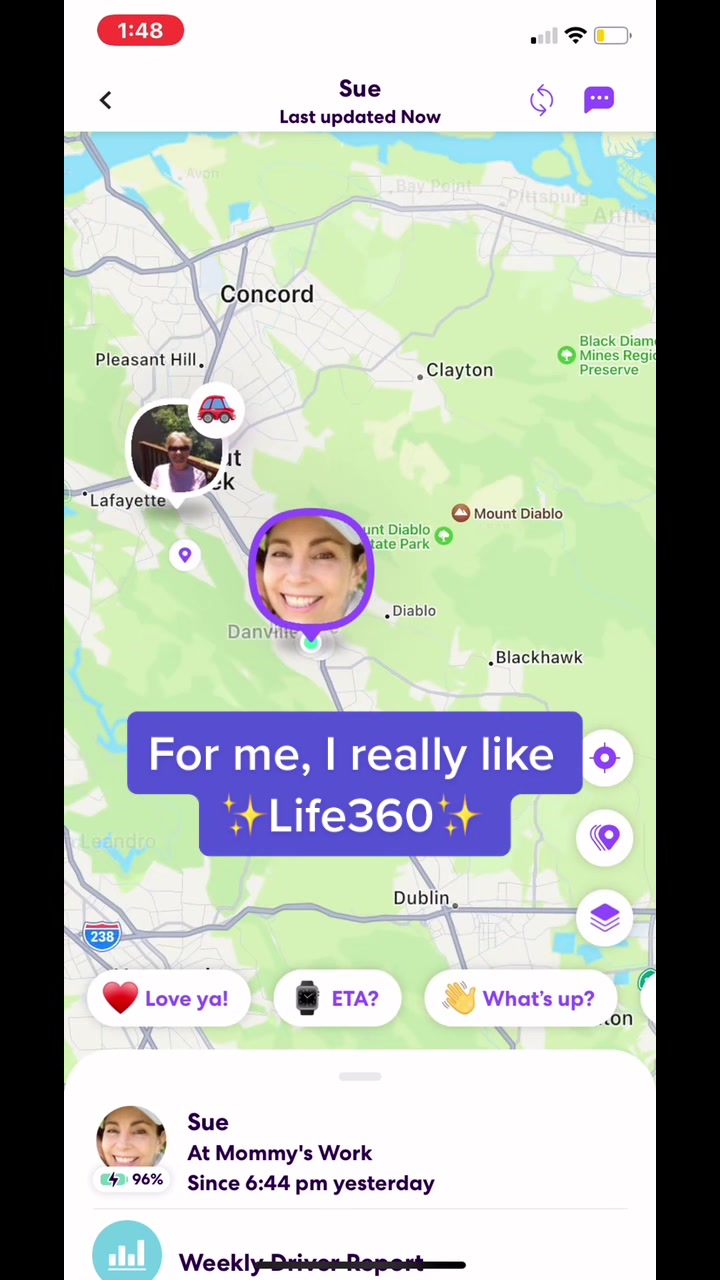Viewport: 720px width, 1280px height.
Task: Tap the purple place marker near Lafayette
Action: coord(185,555)
